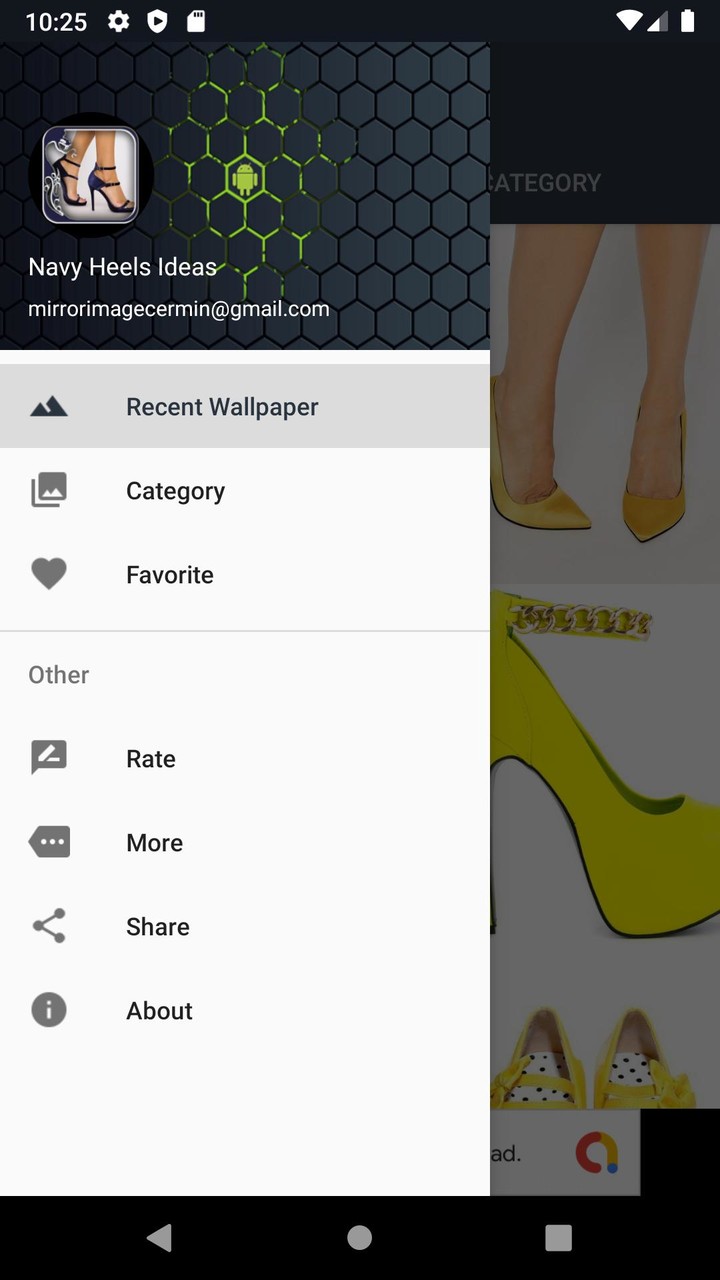Tap the system back button

(x=159, y=1238)
